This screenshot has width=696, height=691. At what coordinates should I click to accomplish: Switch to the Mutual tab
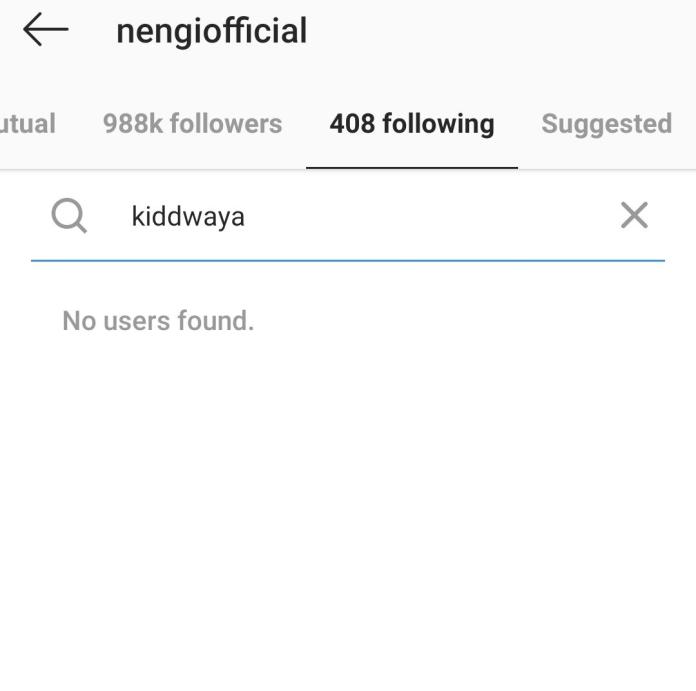[27, 124]
